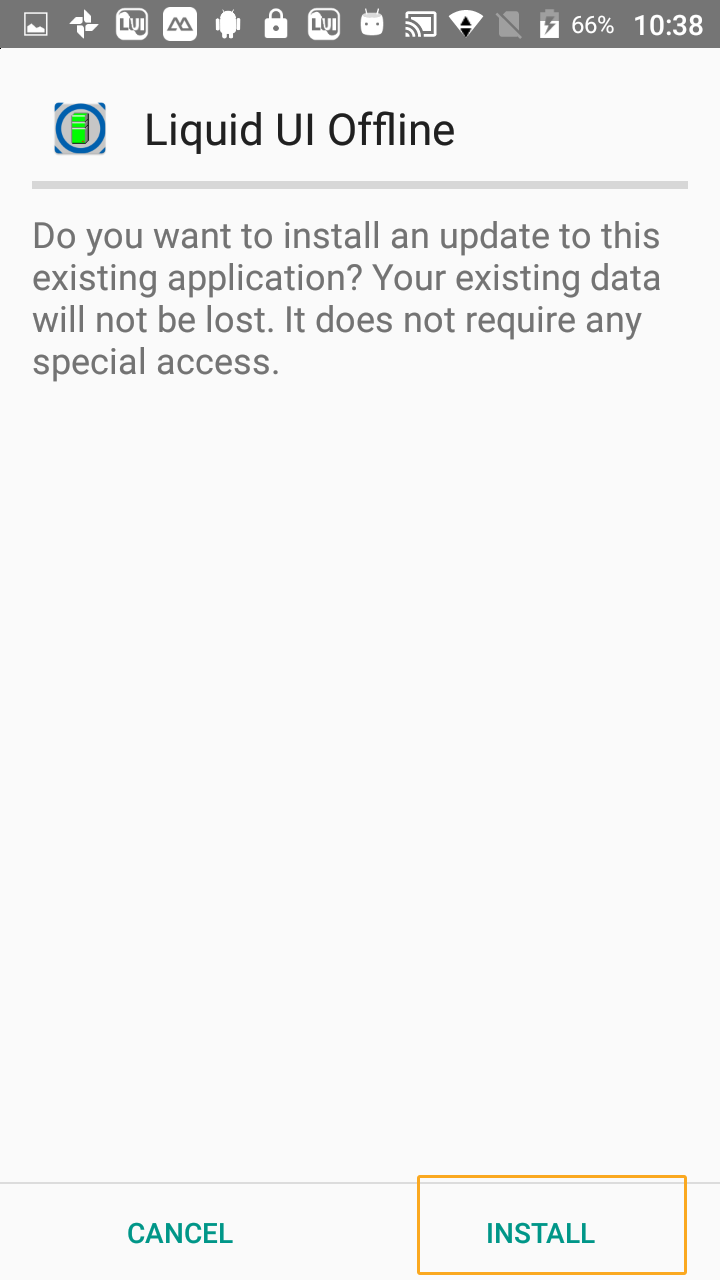Cancel the app update
The height and width of the screenshot is (1280, 720).
tap(180, 1233)
